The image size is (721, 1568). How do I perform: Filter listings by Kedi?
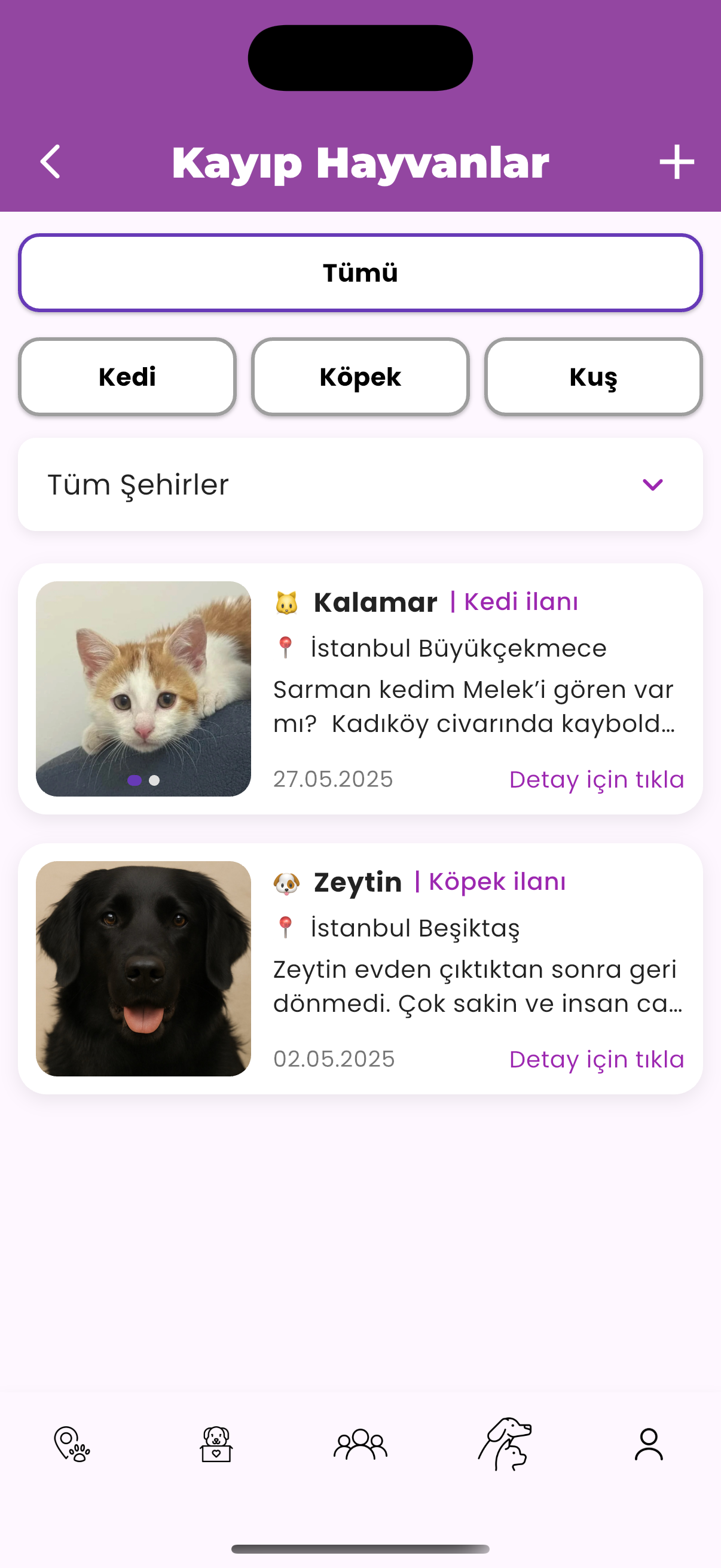pos(127,377)
